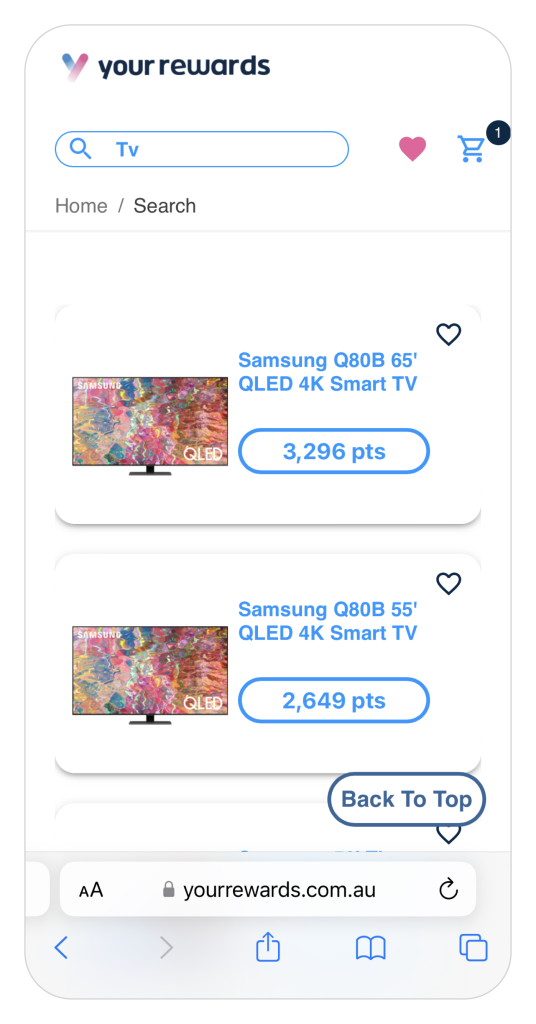Image resolution: width=536 pixels, height=1024 pixels.
Task: Share this page
Action: point(268,946)
